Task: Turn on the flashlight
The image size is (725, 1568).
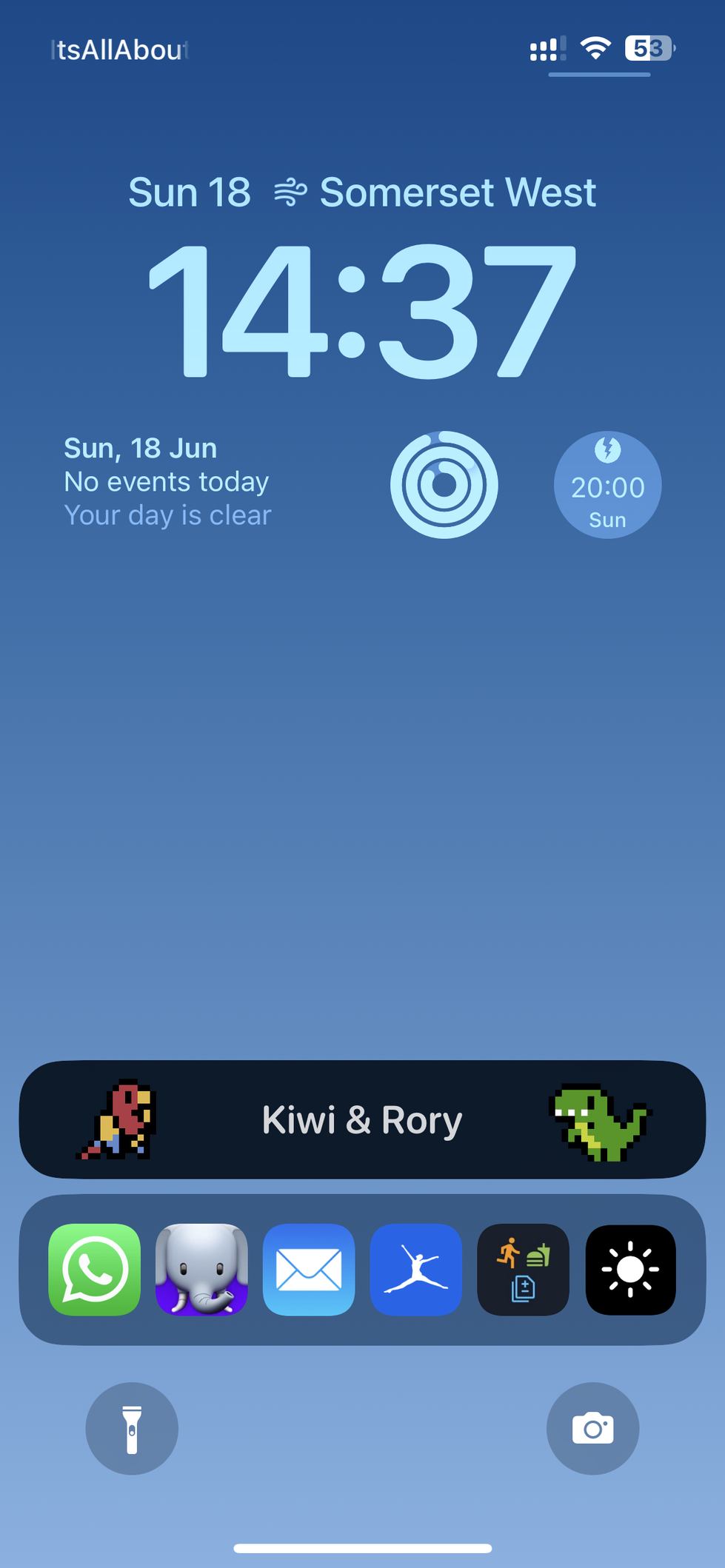Action: point(132,1428)
